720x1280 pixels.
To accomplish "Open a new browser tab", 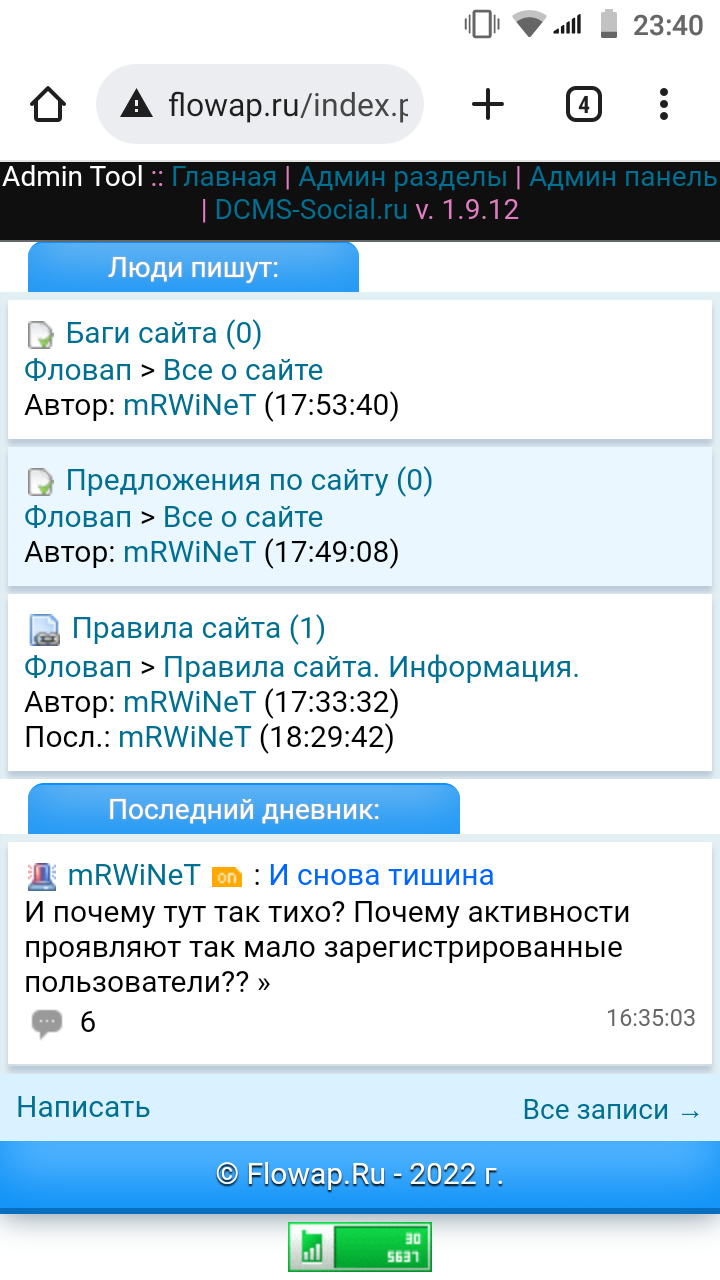I will pos(487,104).
